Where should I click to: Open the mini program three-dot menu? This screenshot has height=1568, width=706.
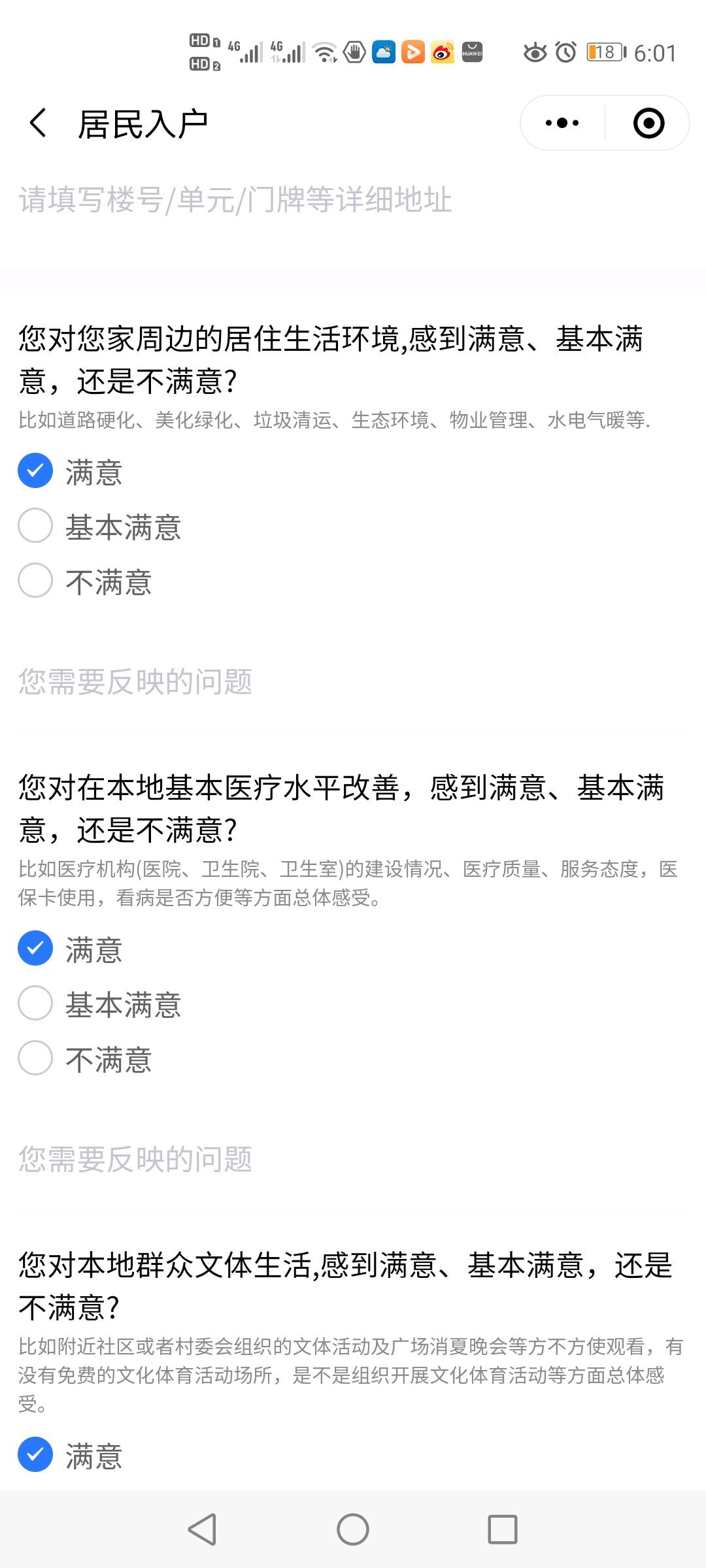tap(562, 123)
